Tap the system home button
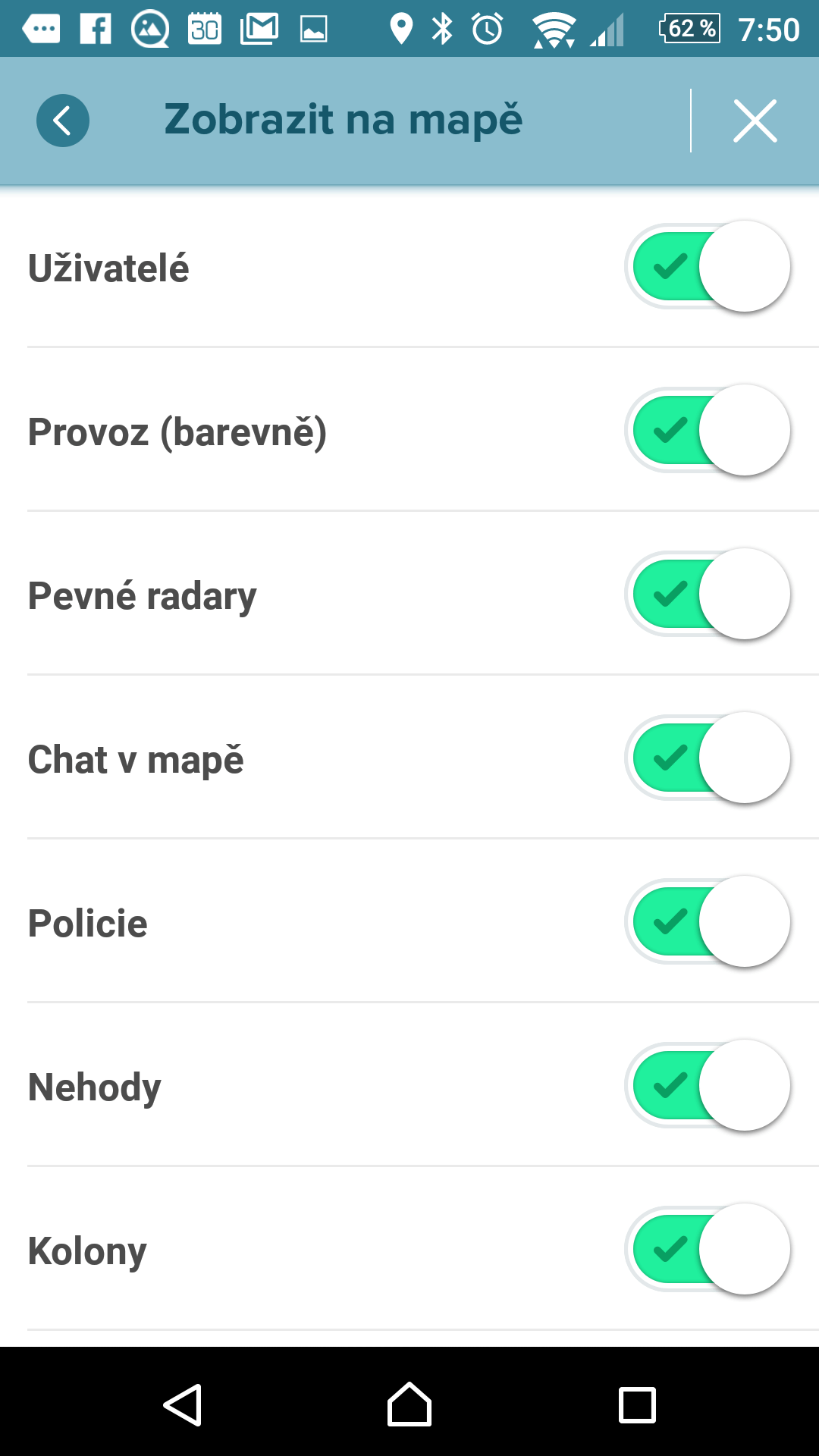 tap(409, 1404)
